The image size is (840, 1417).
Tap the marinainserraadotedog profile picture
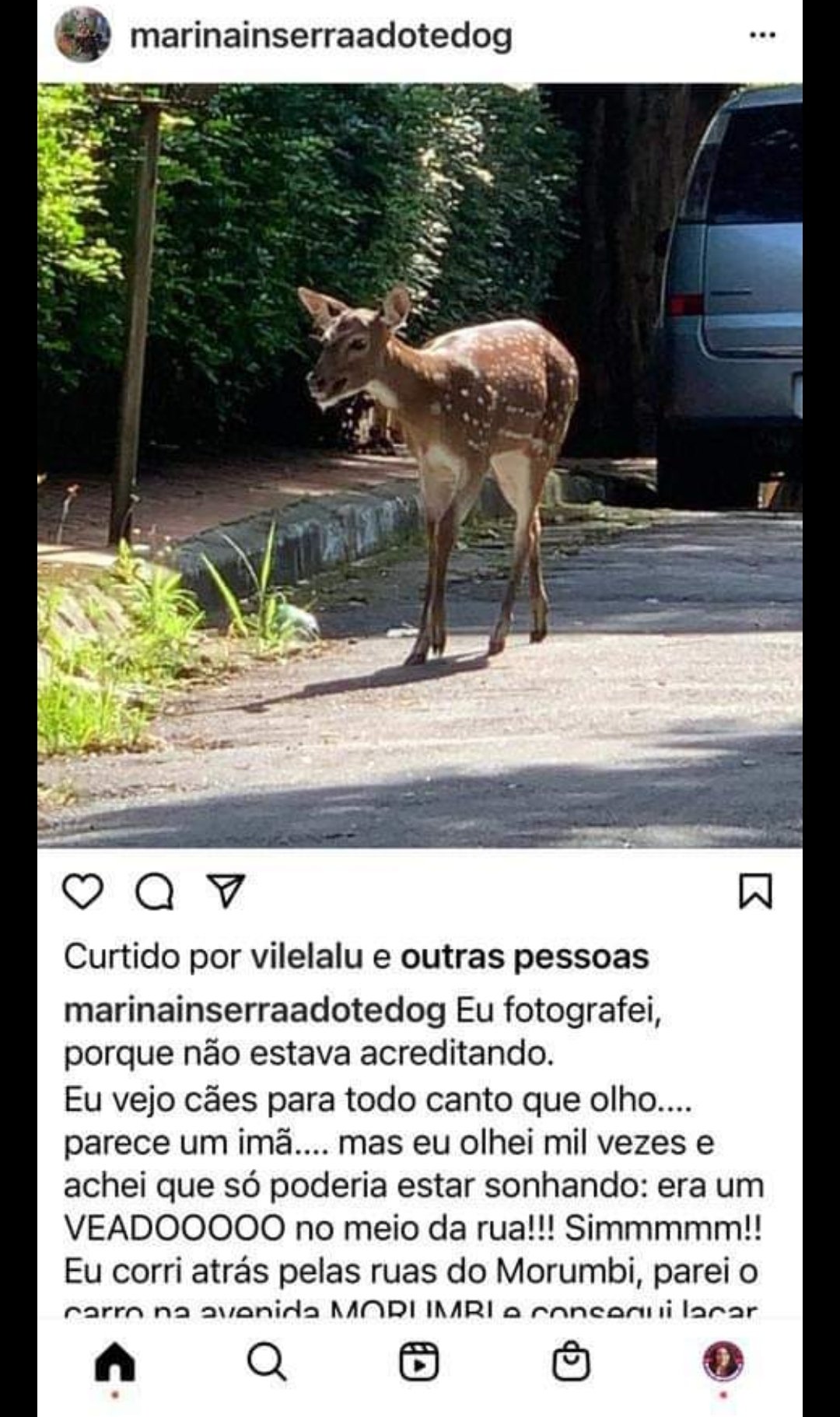82,35
